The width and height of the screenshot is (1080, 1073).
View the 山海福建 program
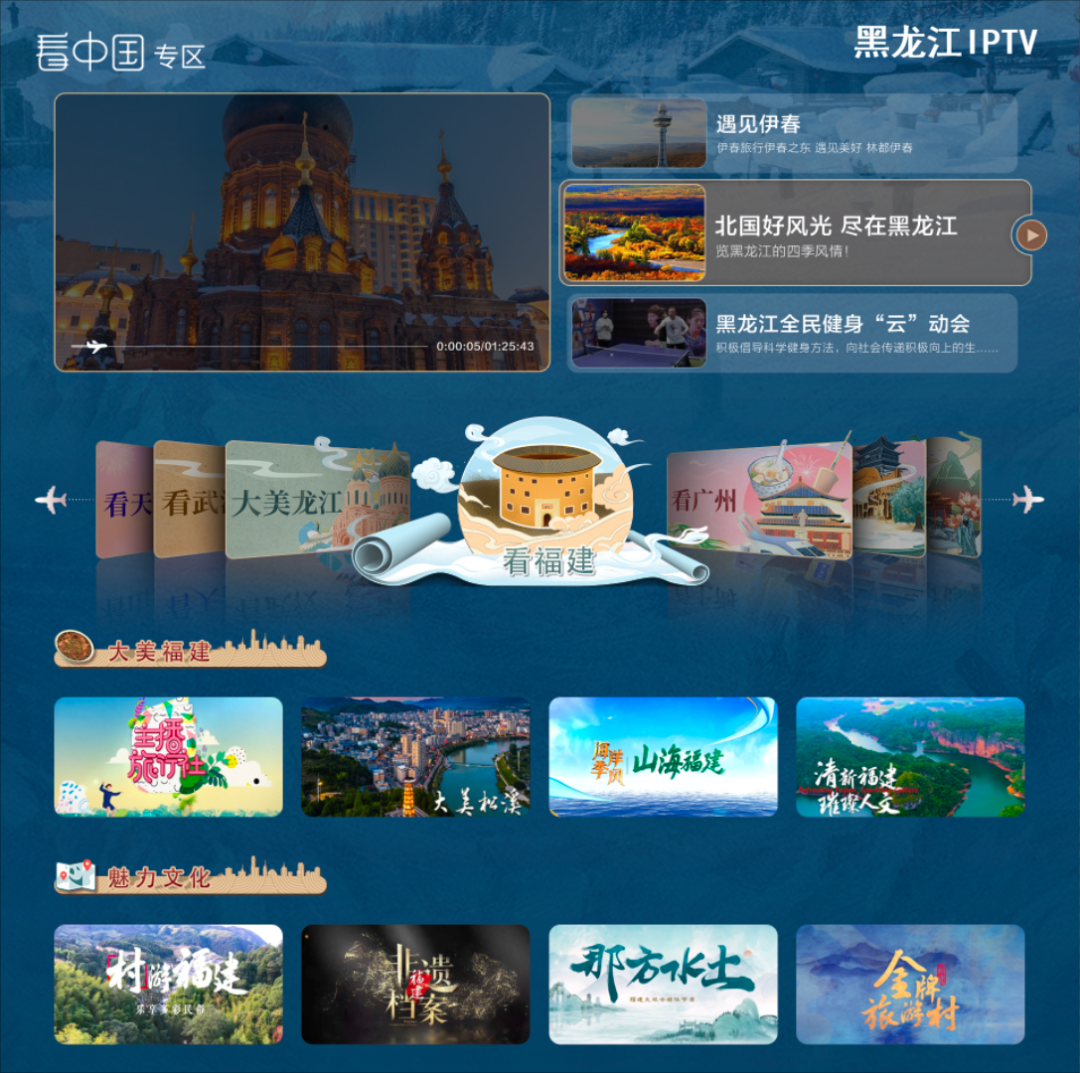click(x=662, y=757)
